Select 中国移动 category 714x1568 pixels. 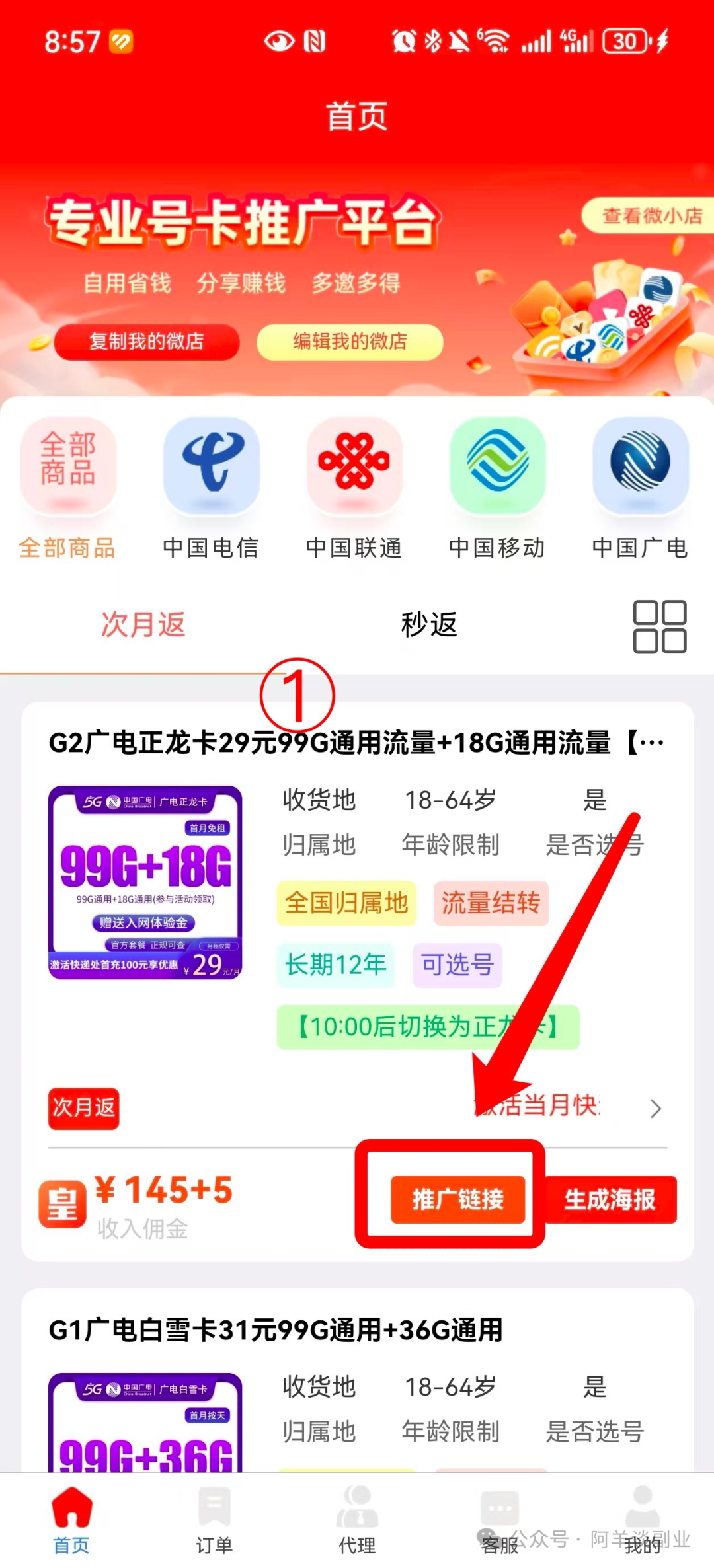pos(497,489)
